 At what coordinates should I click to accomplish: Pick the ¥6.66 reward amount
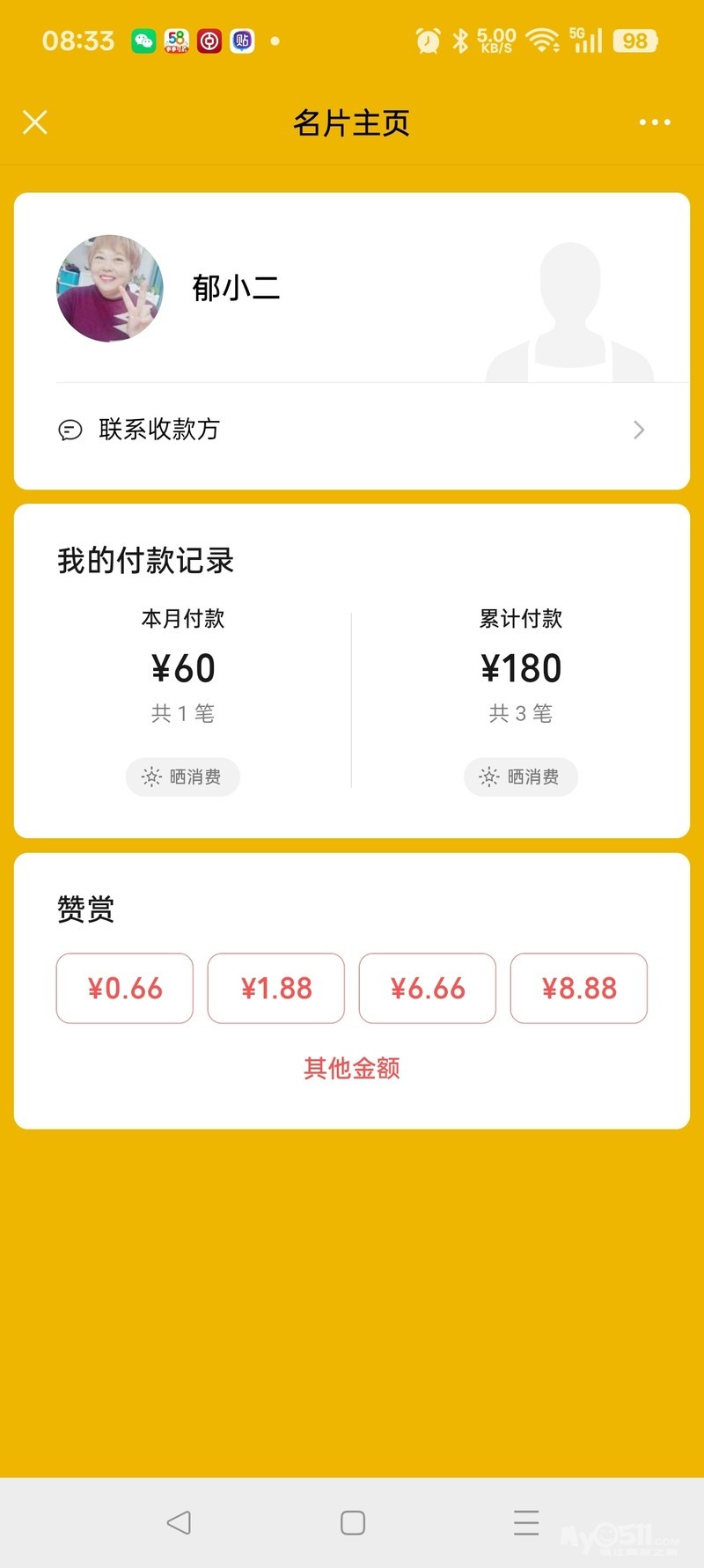(x=428, y=988)
